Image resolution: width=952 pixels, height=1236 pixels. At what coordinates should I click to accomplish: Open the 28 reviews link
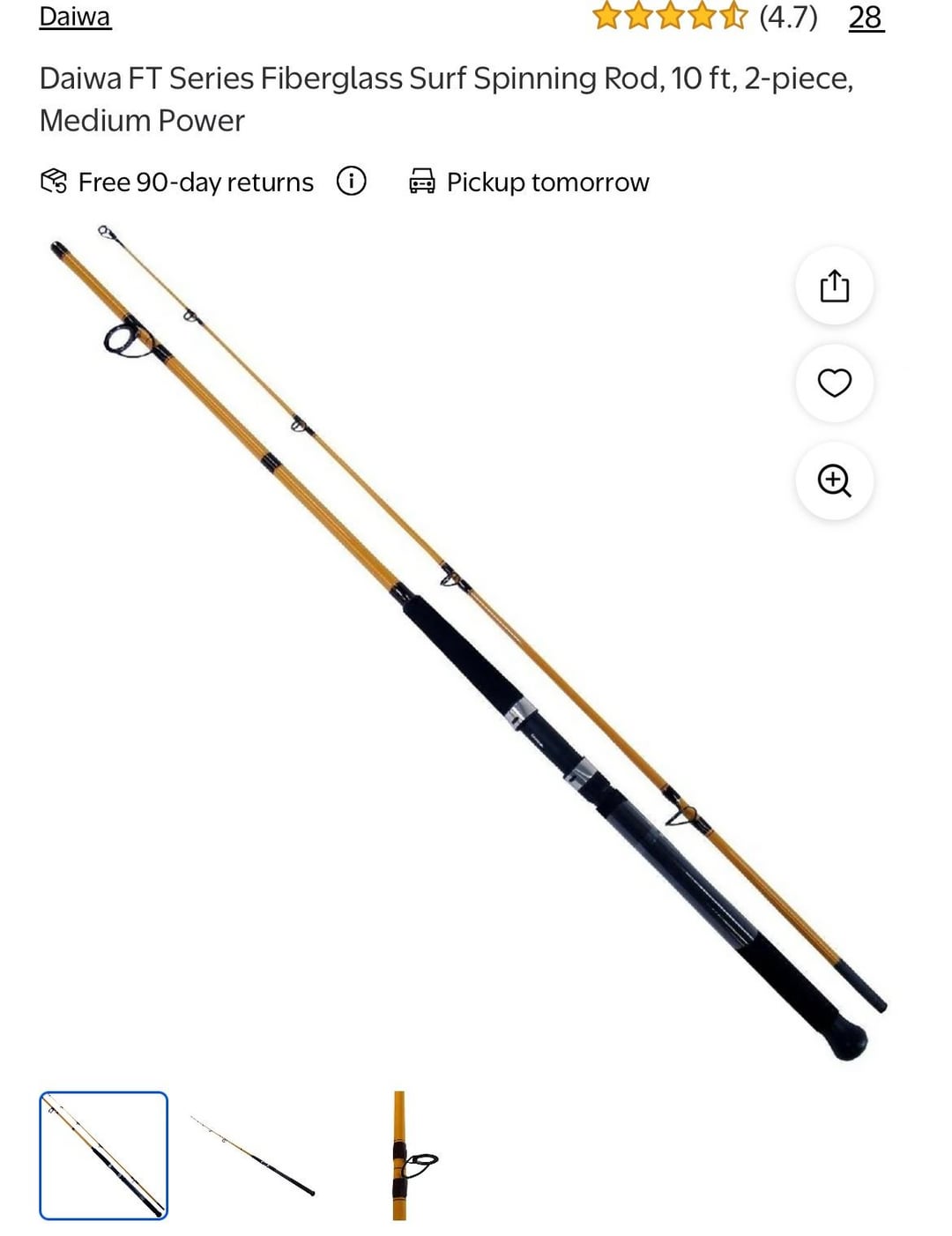866,17
